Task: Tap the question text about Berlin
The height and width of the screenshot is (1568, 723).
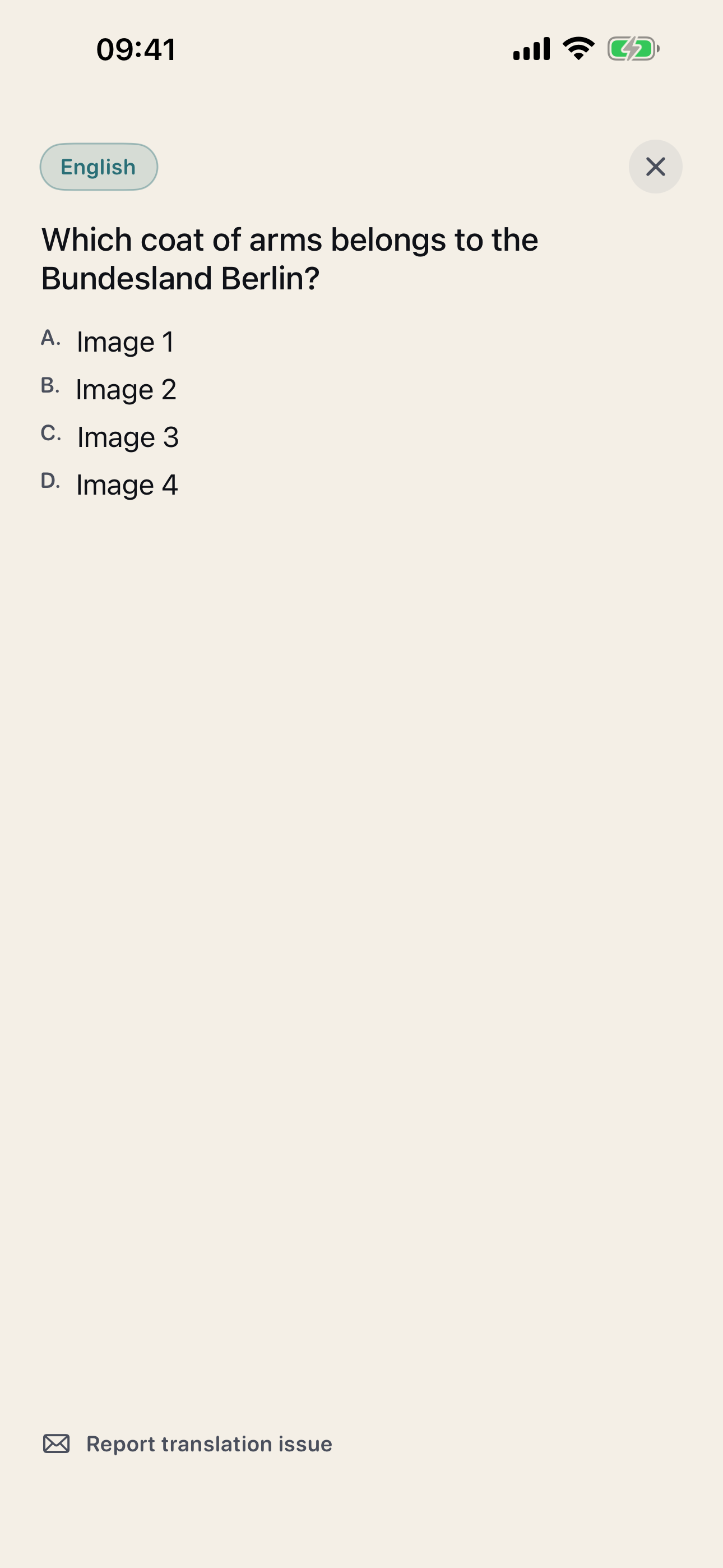Action: [x=290, y=258]
